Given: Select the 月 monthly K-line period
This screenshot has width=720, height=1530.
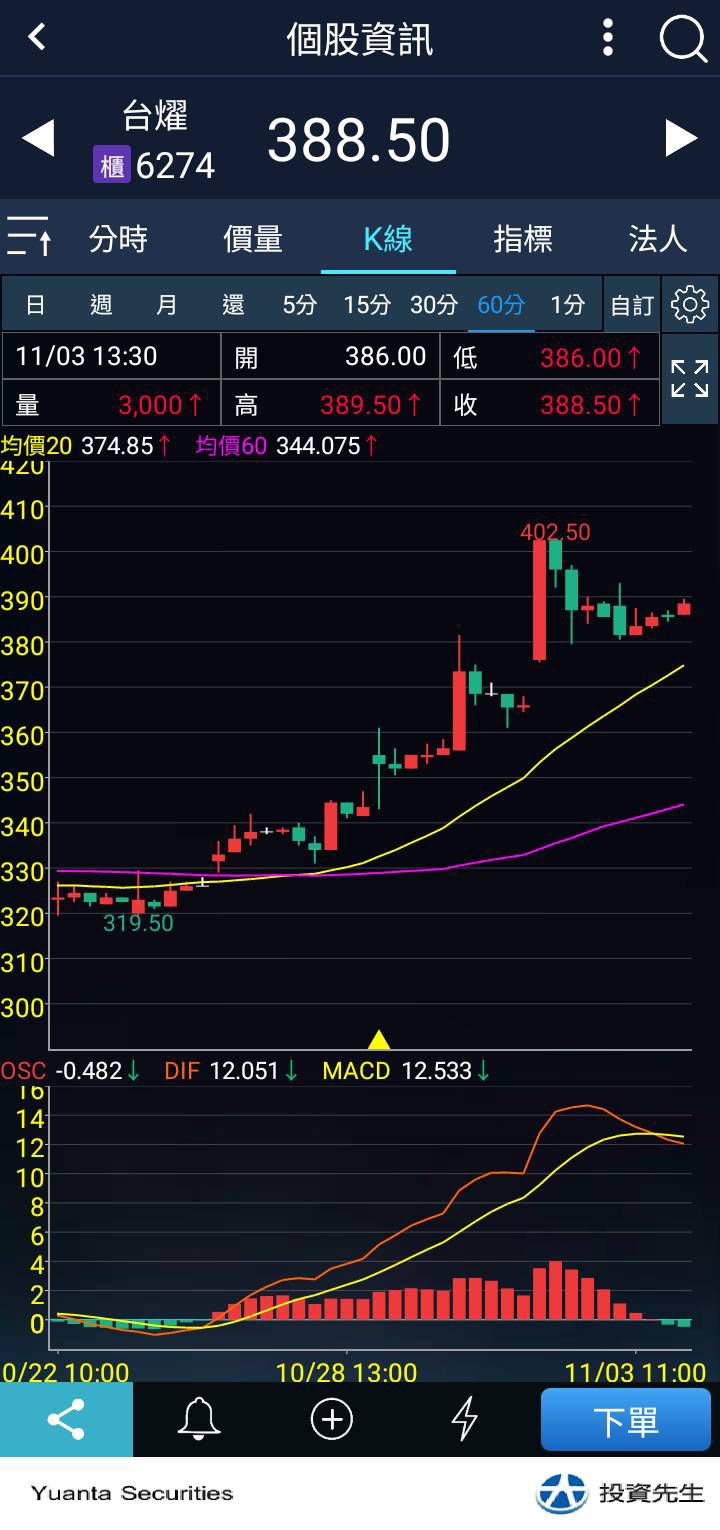Looking at the screenshot, I should pos(167,305).
